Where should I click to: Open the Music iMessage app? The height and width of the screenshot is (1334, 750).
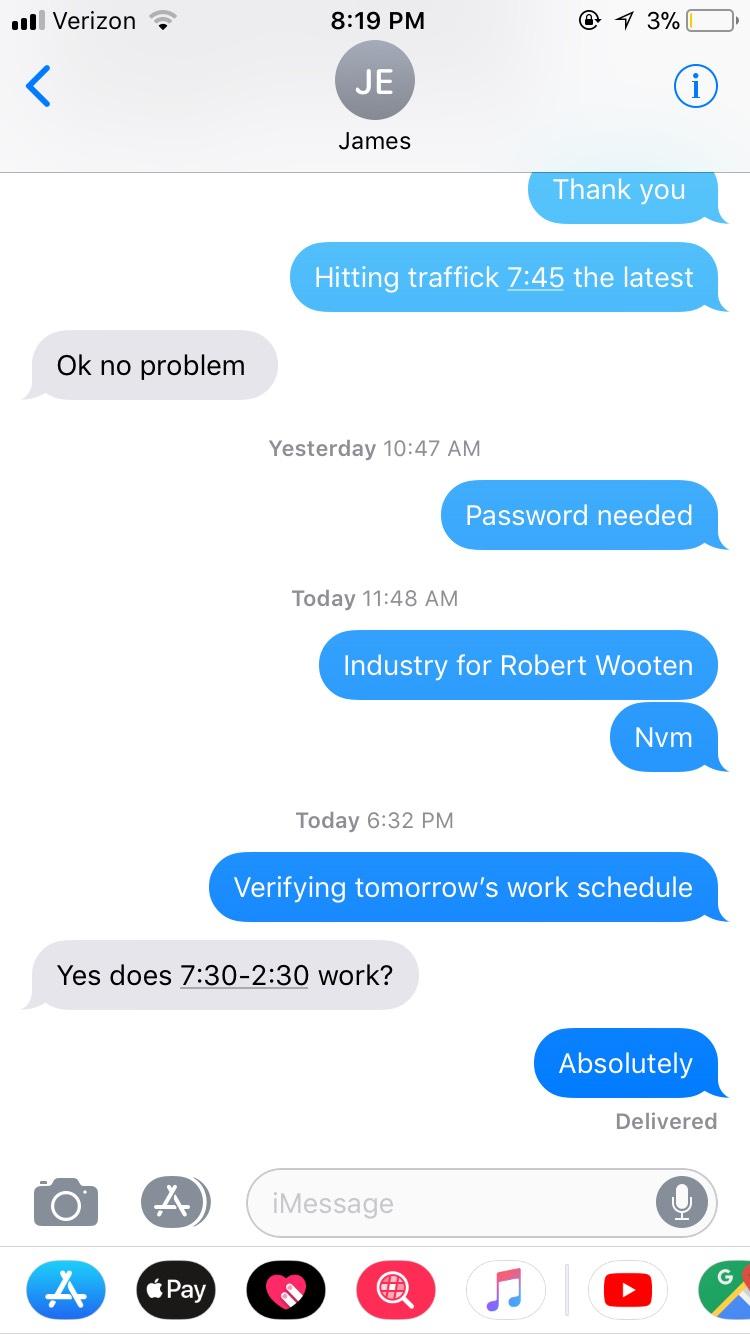506,1290
